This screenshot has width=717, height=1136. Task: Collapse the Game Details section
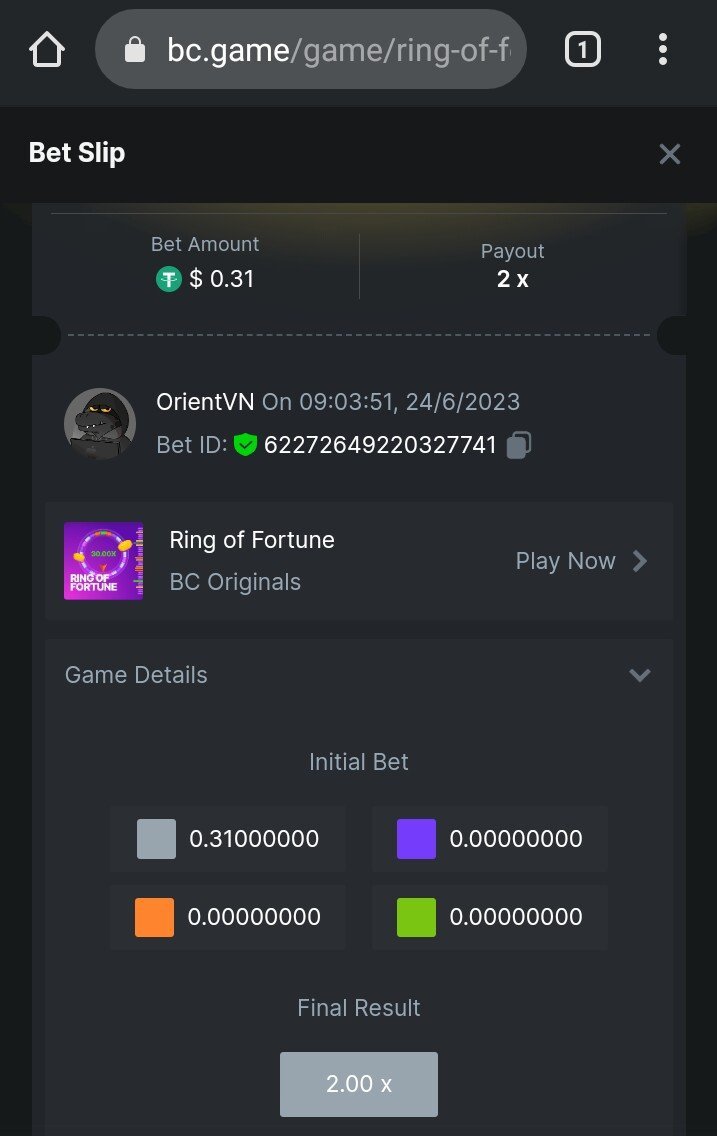639,675
